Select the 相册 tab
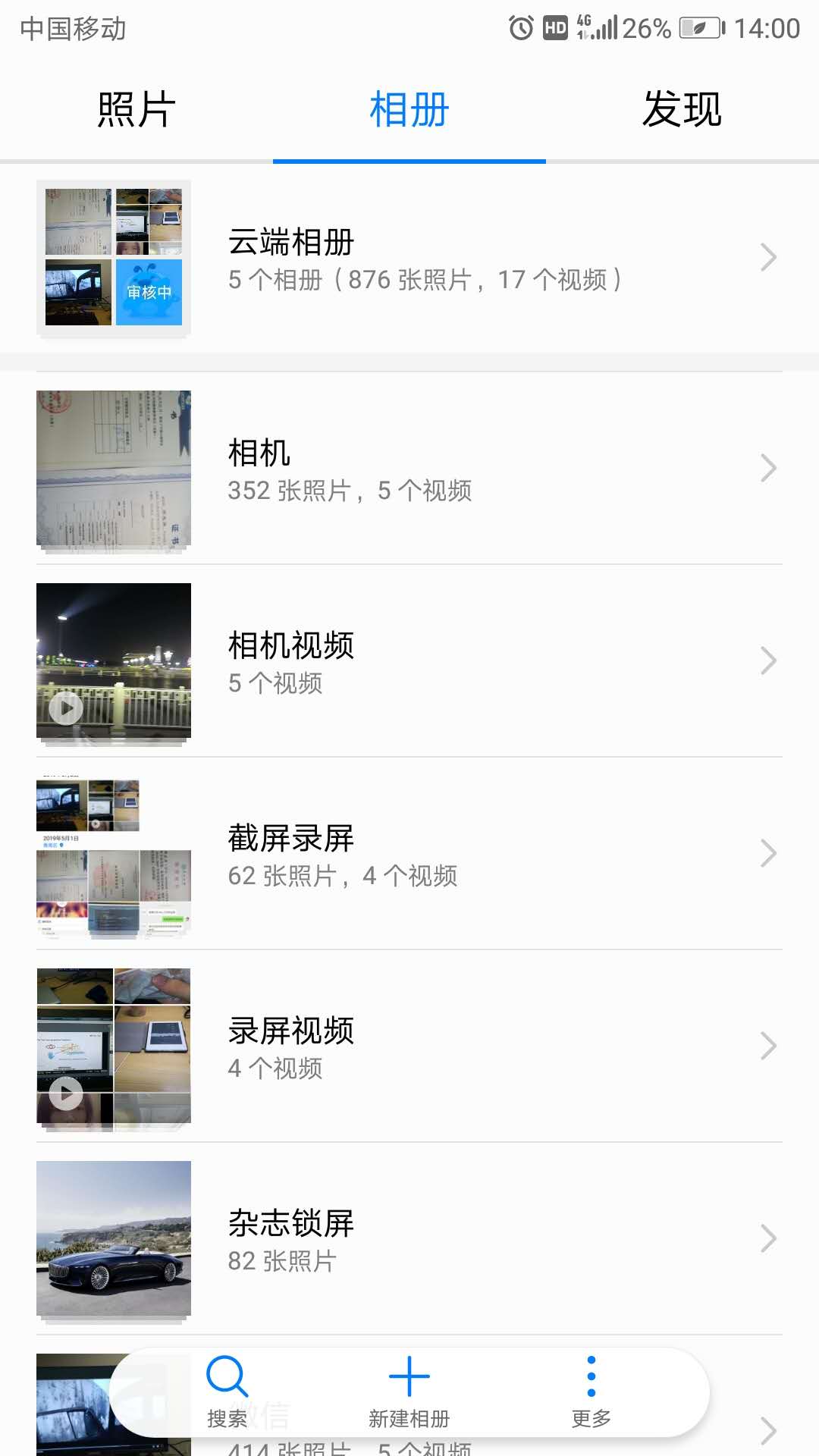The height and width of the screenshot is (1456, 819). (409, 109)
